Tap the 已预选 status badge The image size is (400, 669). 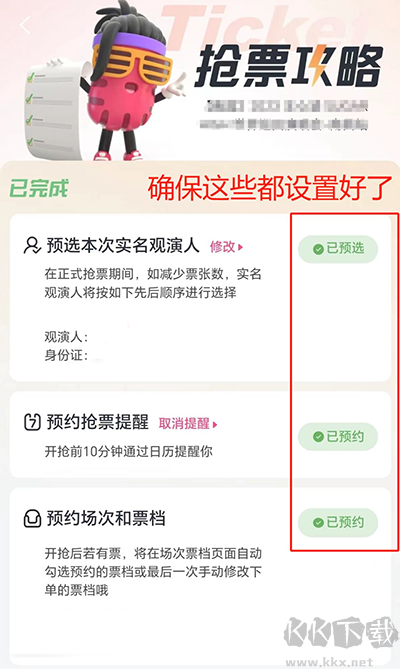(x=338, y=249)
